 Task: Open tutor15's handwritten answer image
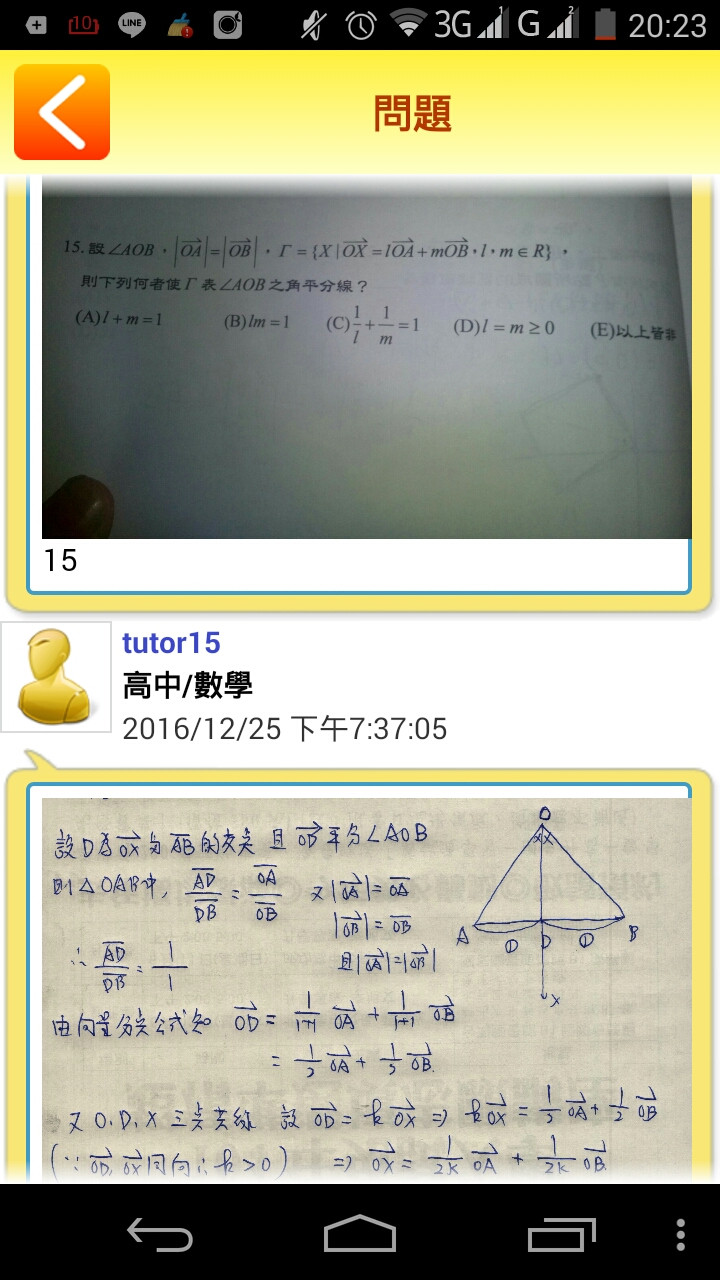[366, 990]
